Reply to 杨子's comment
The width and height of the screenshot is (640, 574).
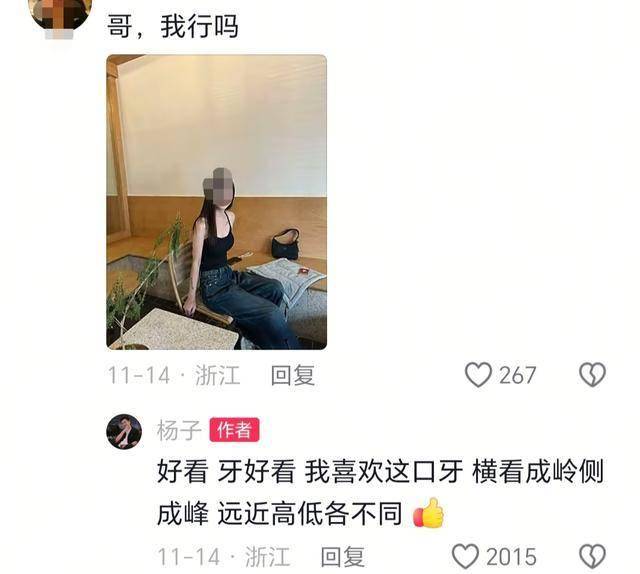coord(342,556)
